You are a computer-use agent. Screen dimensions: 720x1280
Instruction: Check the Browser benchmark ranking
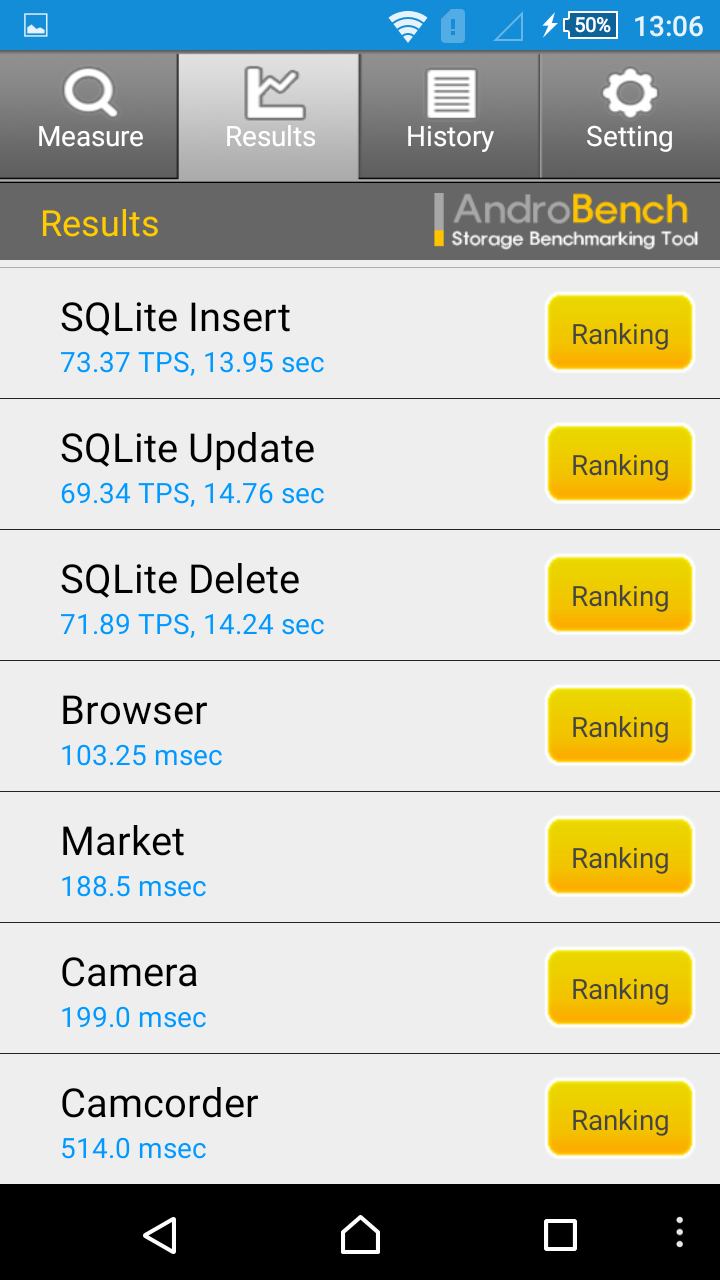point(620,726)
